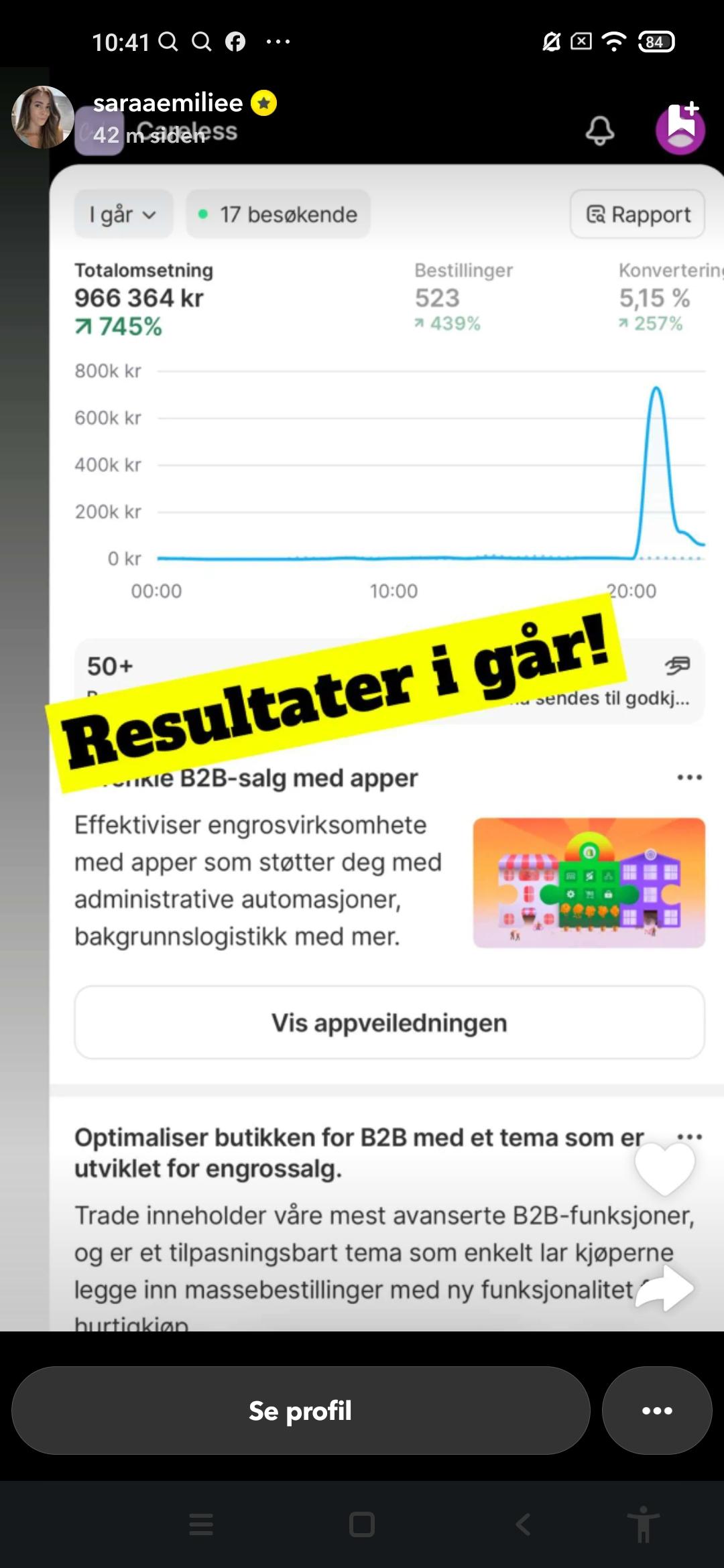Tap the Se profil button
Image resolution: width=724 pixels, height=1568 pixels.
300,1411
